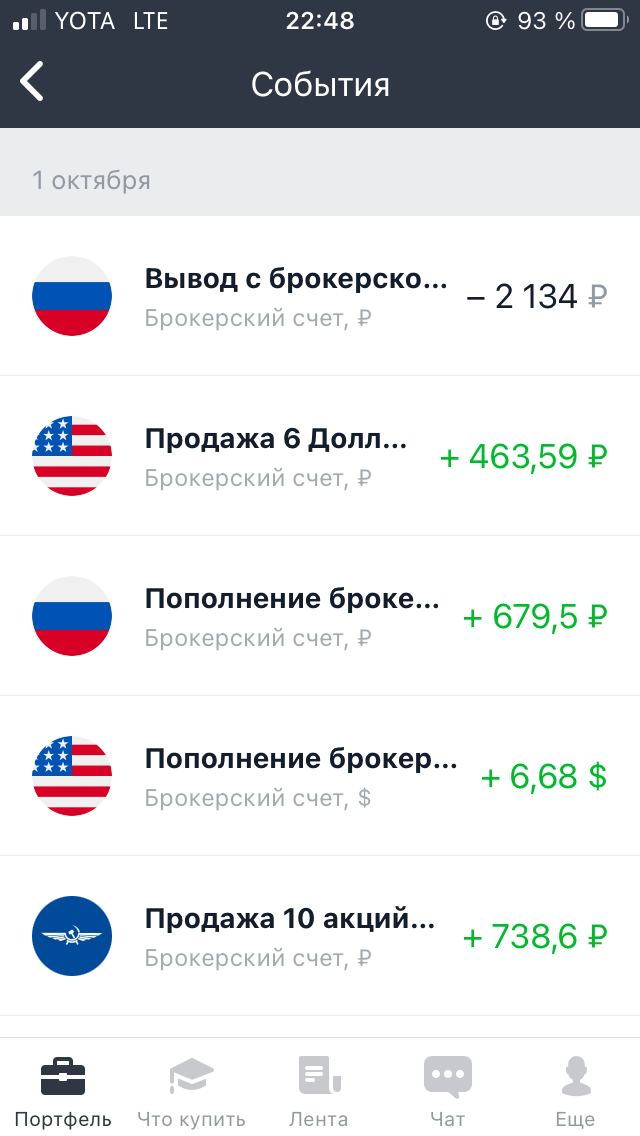Go back from the События screen
Screen dimensions: 640x1136
33,82
